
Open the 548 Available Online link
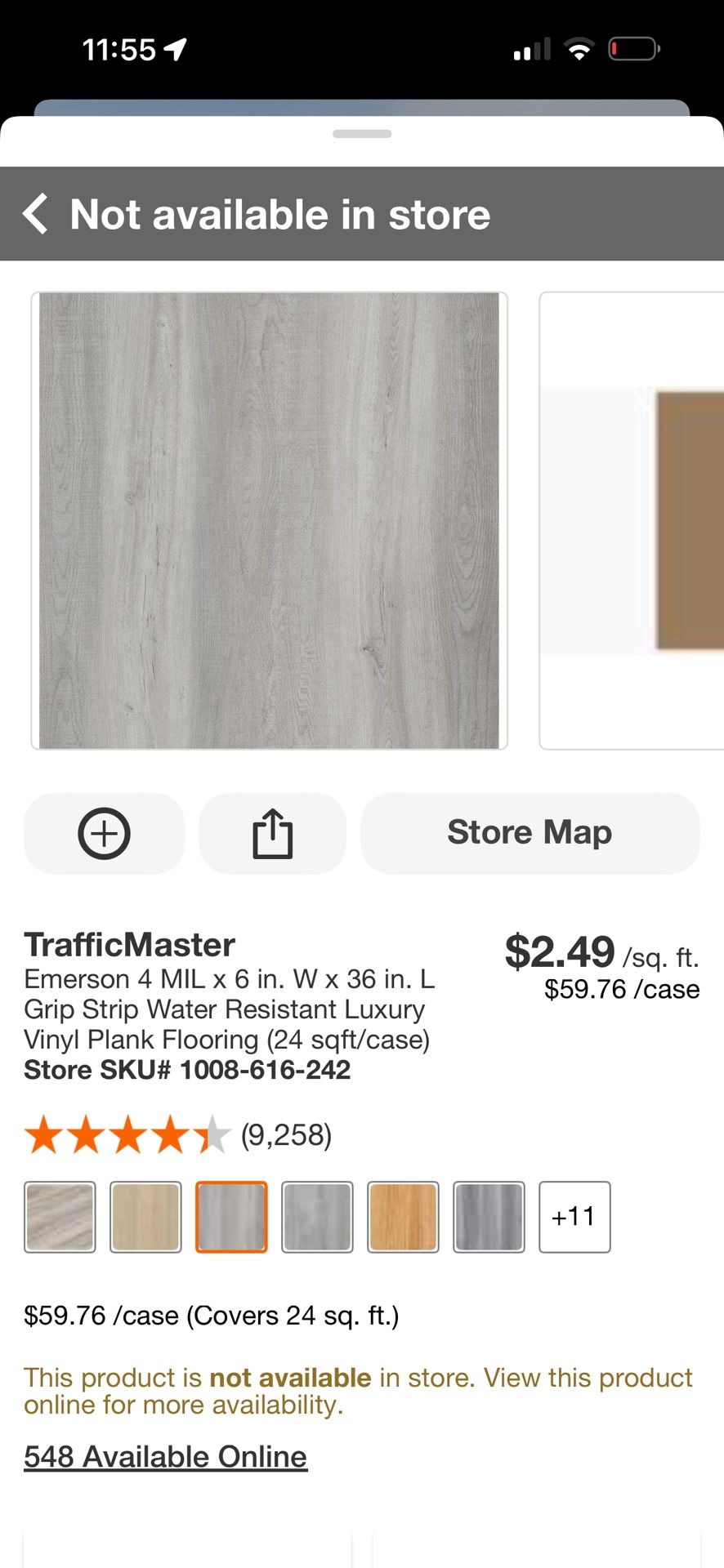pyautogui.click(x=164, y=1456)
